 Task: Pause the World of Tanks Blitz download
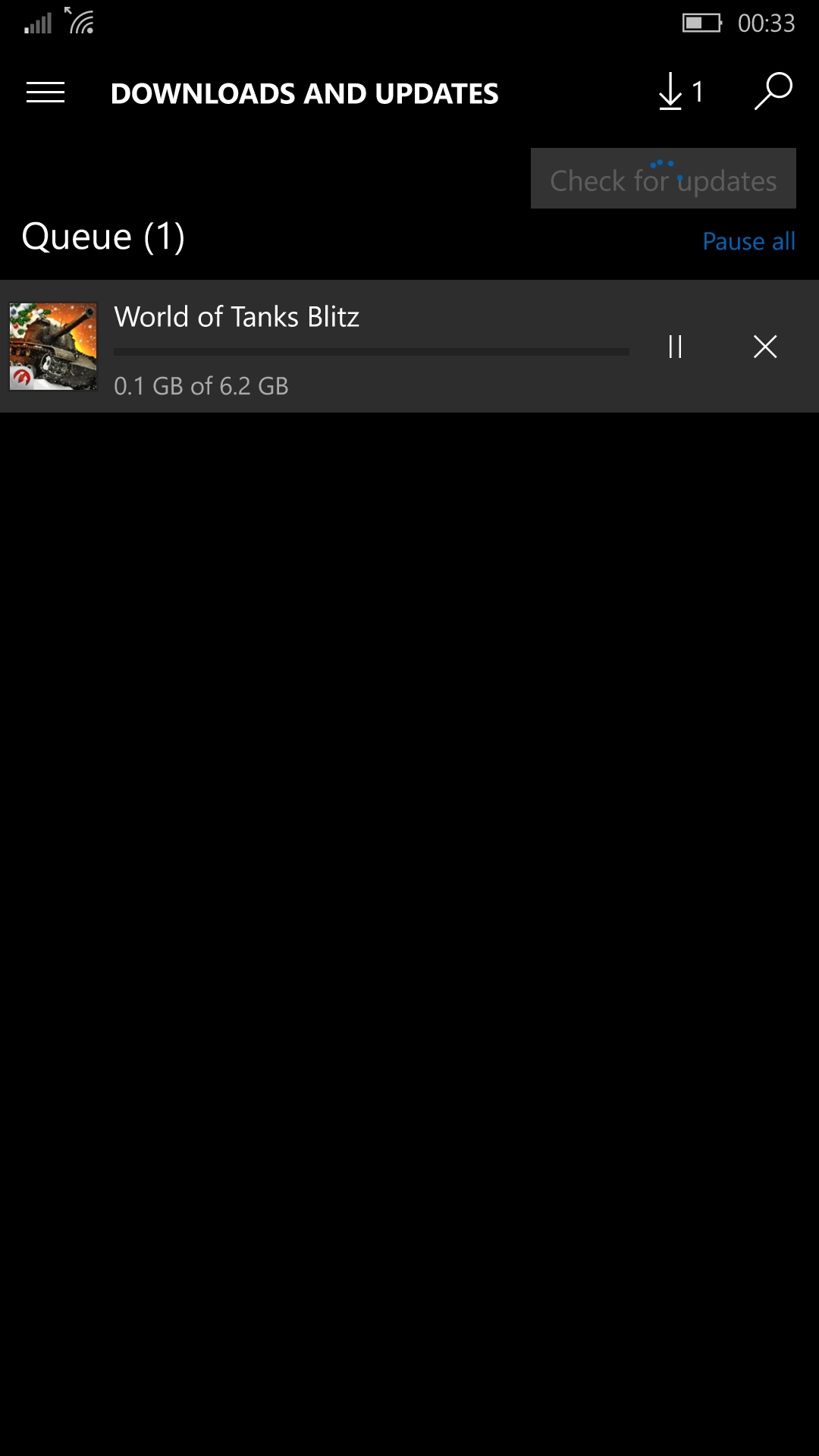coord(675,347)
